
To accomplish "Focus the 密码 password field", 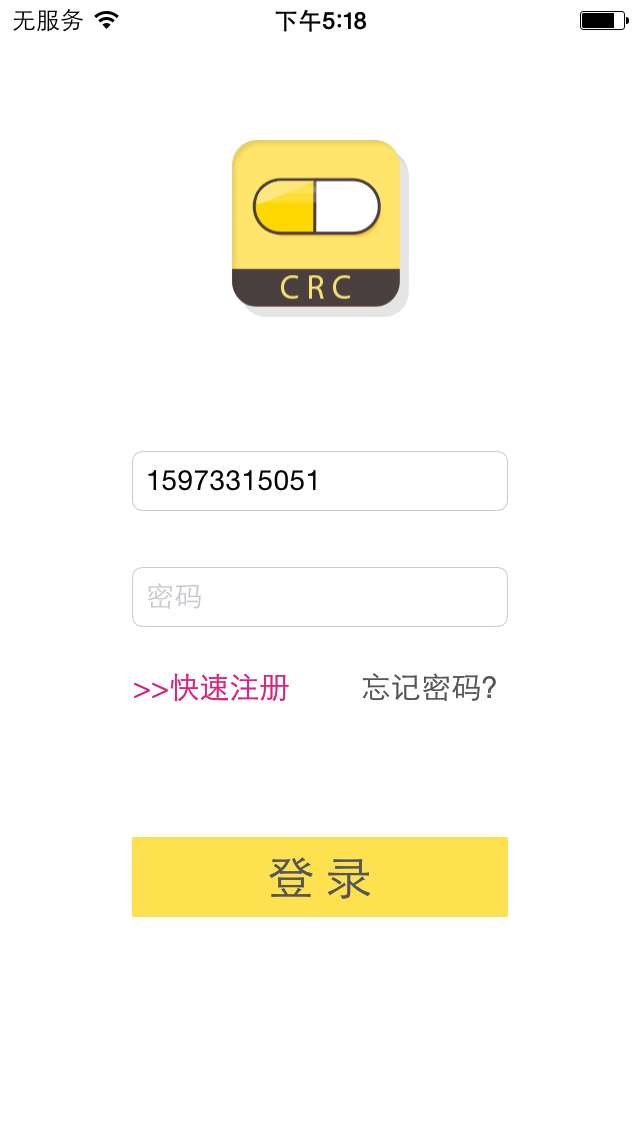I will (x=320, y=597).
